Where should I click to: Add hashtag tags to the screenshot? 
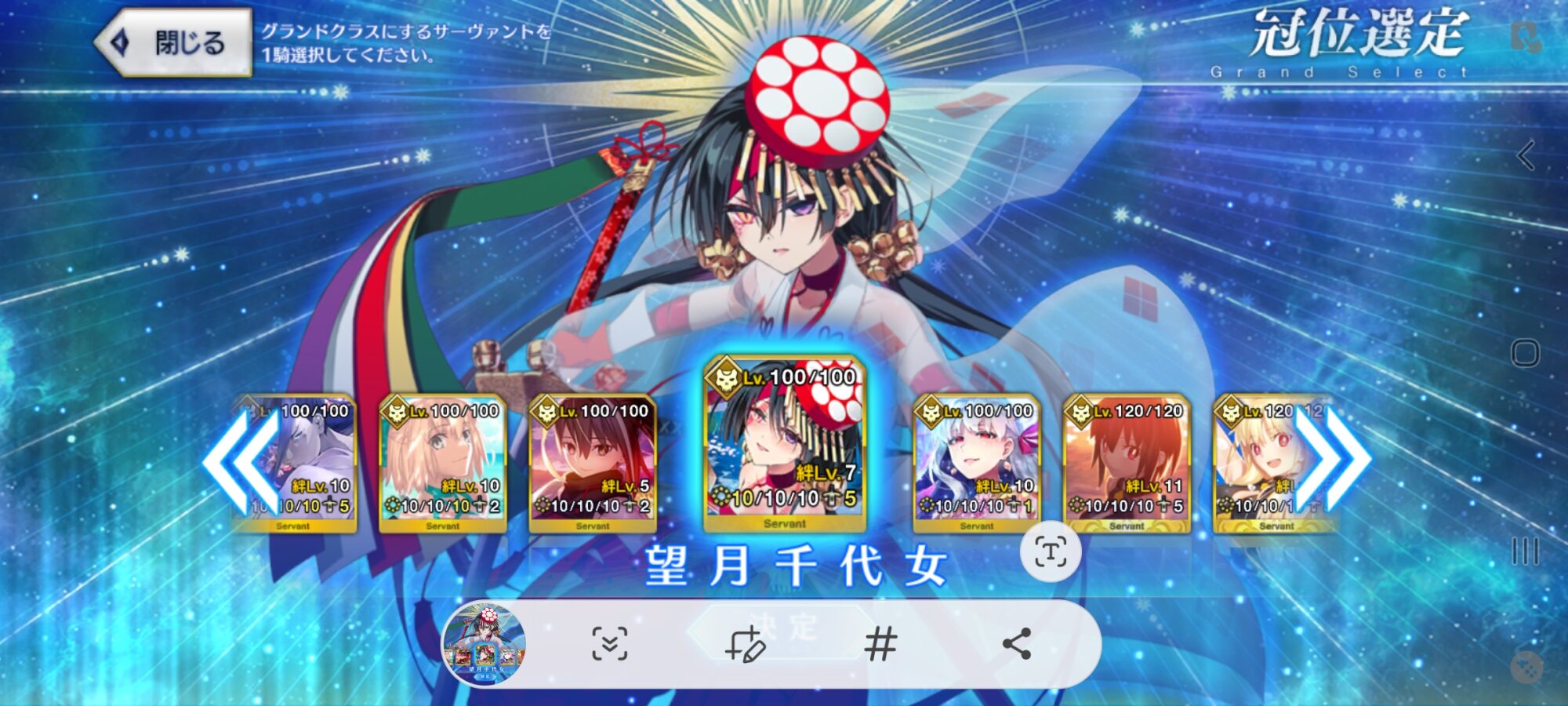(880, 644)
